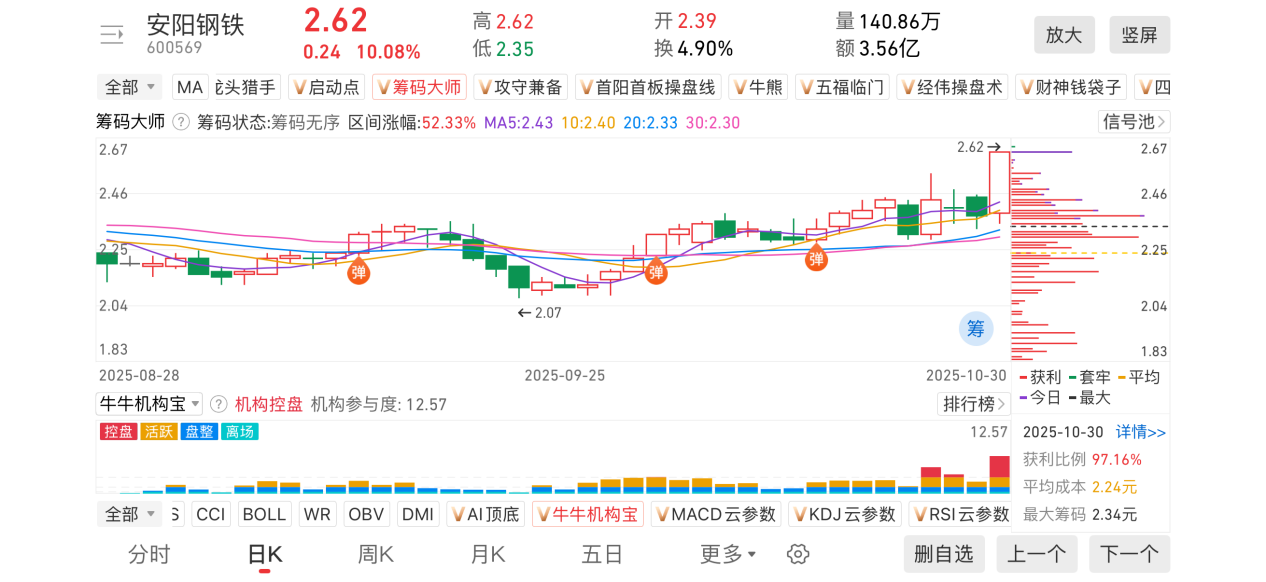Go to 下一个 stock
The width and height of the screenshot is (1266, 582).
[x=1129, y=554]
